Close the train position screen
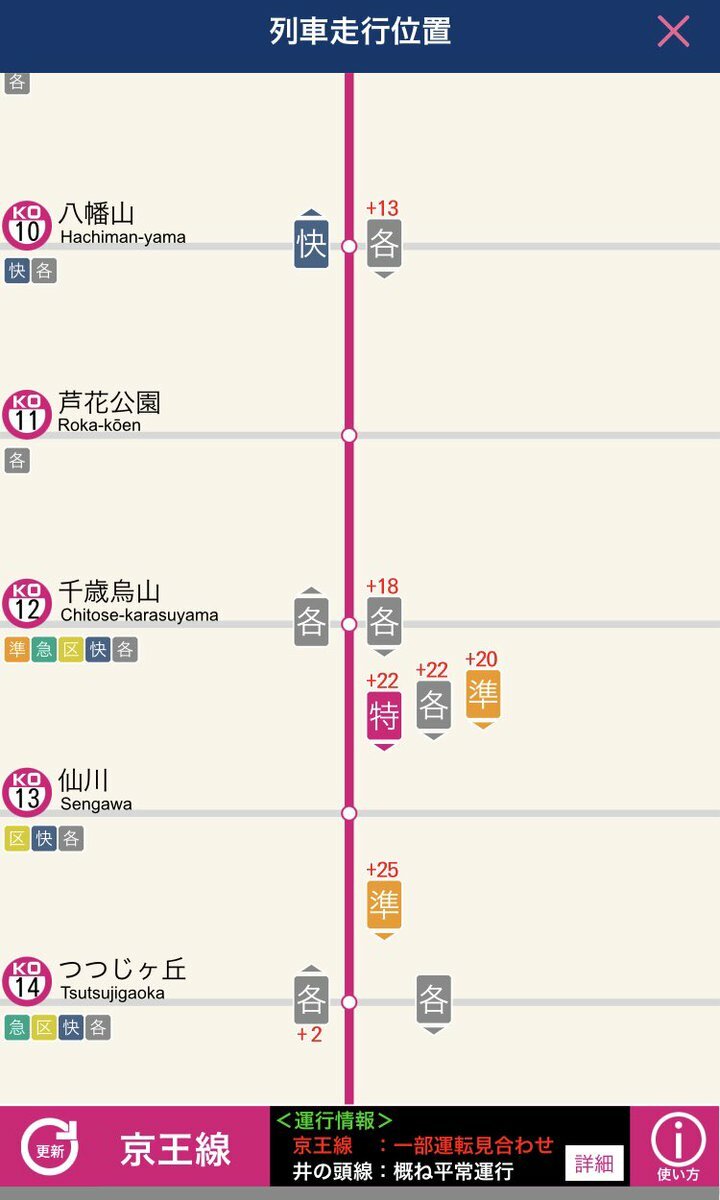 pos(673,31)
